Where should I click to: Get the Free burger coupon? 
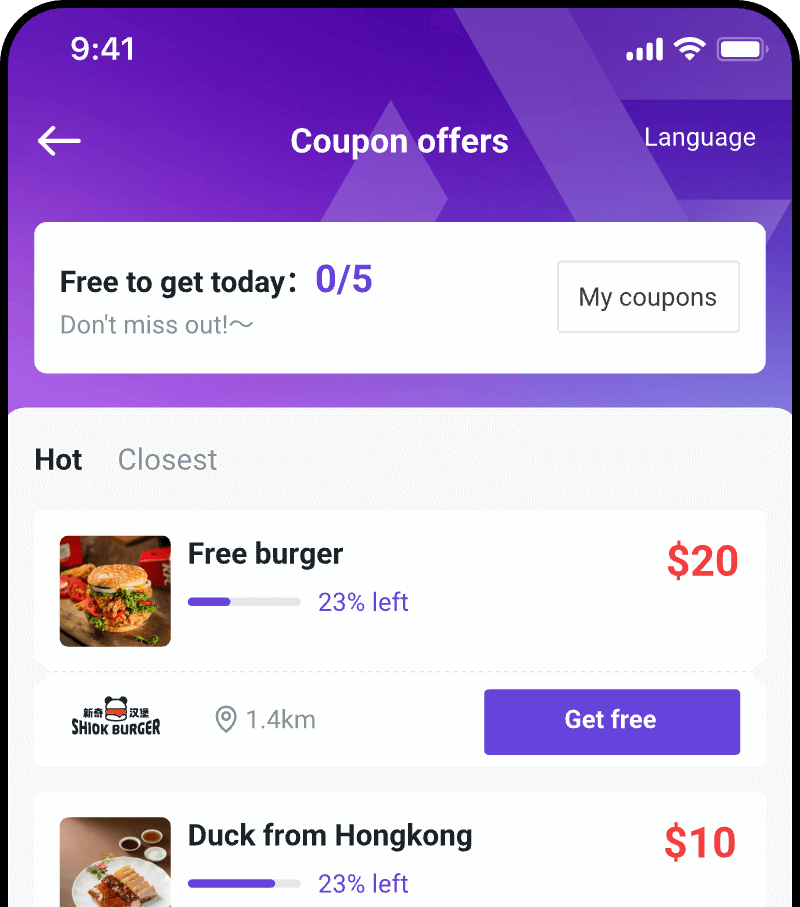pos(611,721)
